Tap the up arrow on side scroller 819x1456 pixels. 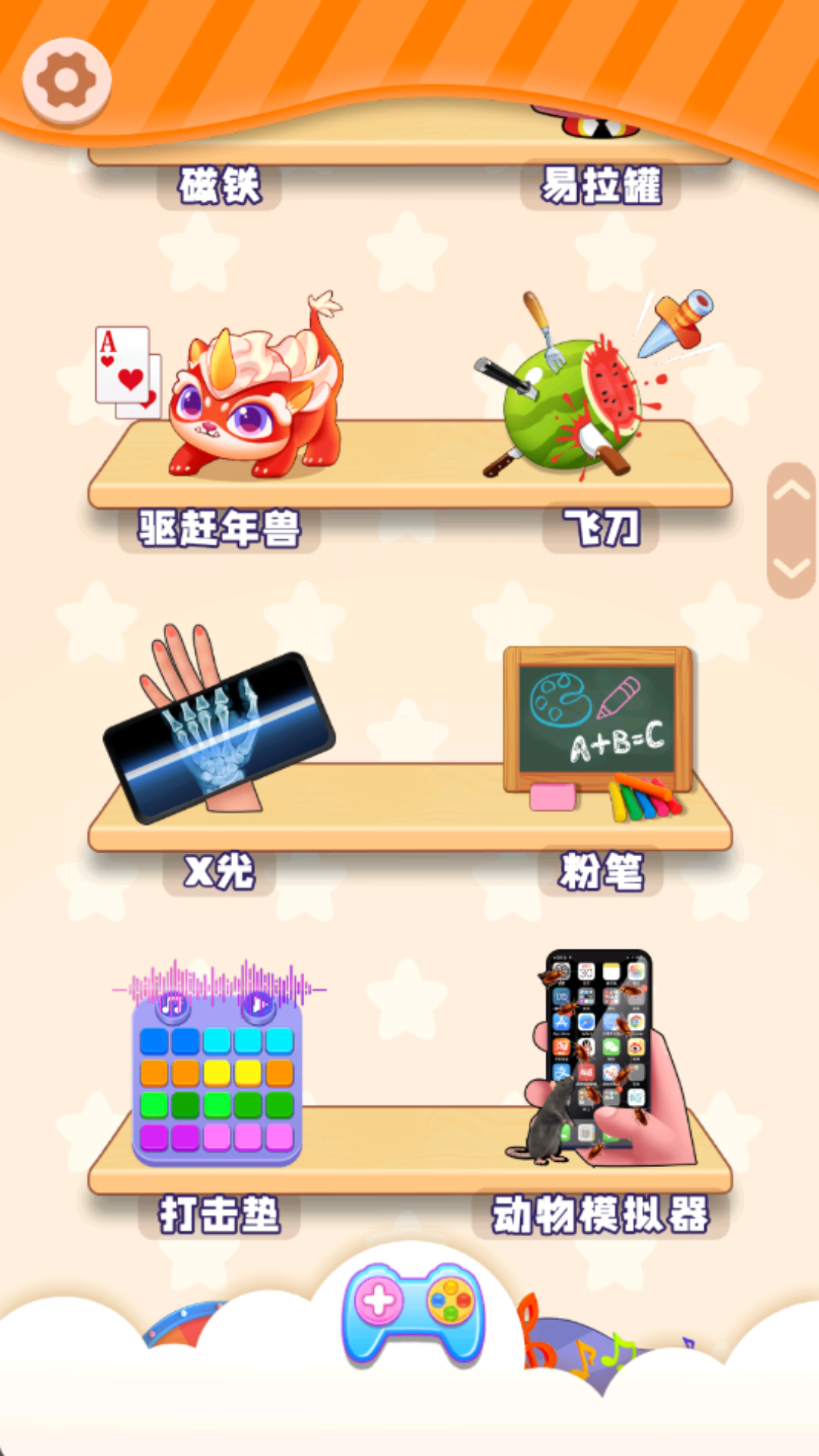pos(791,493)
